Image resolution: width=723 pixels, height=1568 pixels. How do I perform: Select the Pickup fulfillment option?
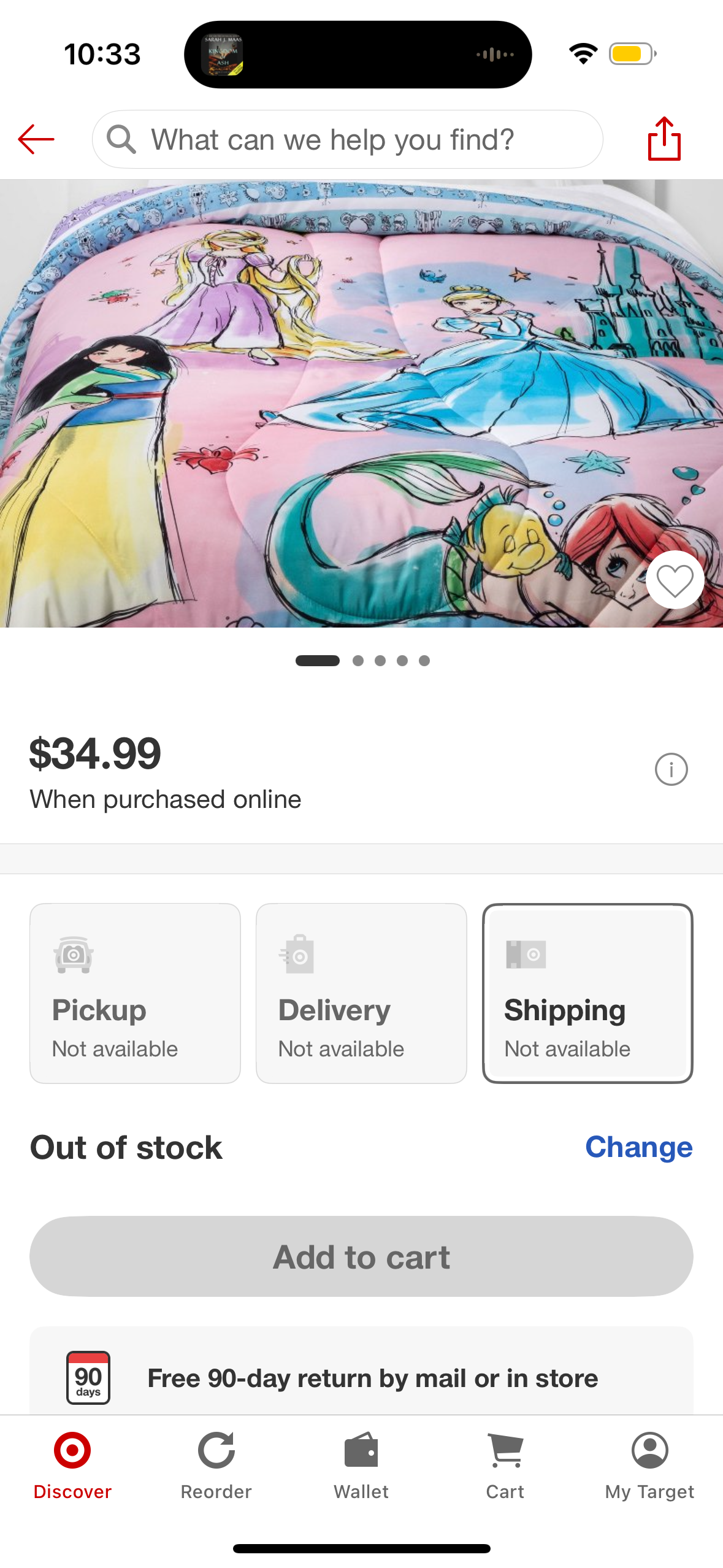coord(135,993)
